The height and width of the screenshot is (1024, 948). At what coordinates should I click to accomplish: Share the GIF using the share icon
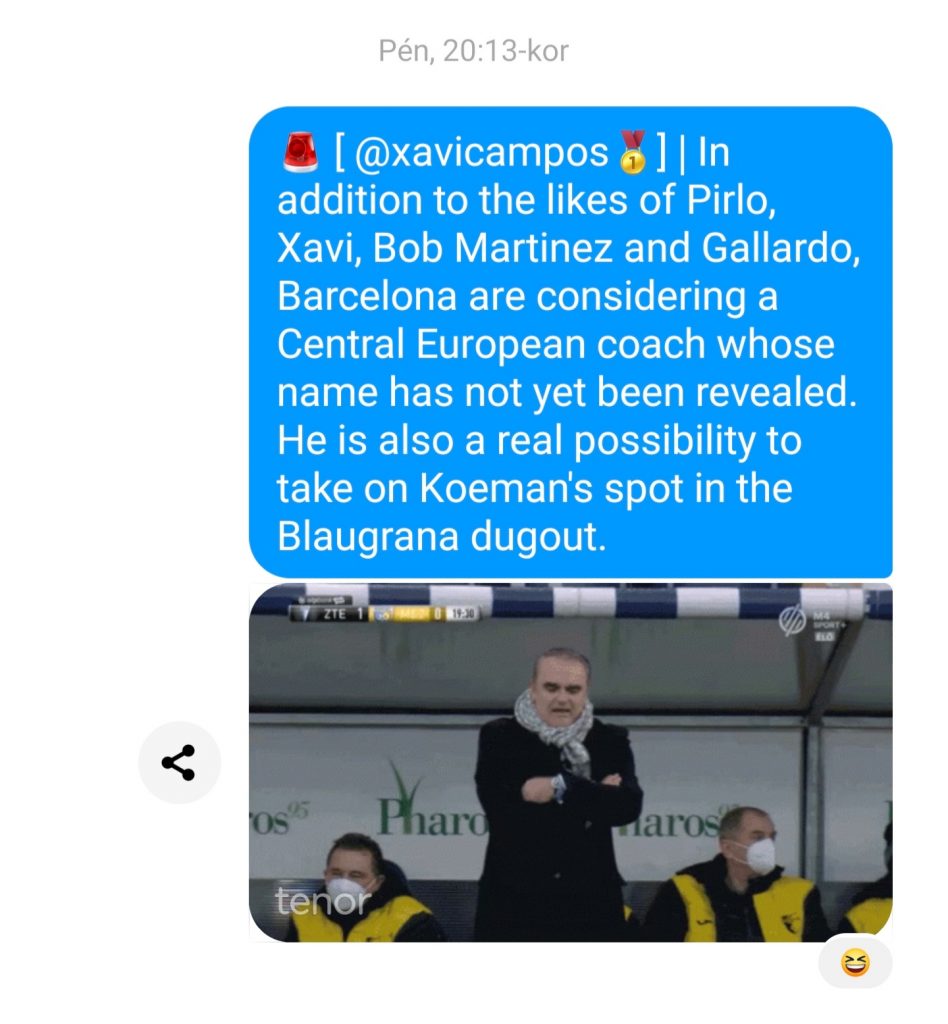coord(179,763)
